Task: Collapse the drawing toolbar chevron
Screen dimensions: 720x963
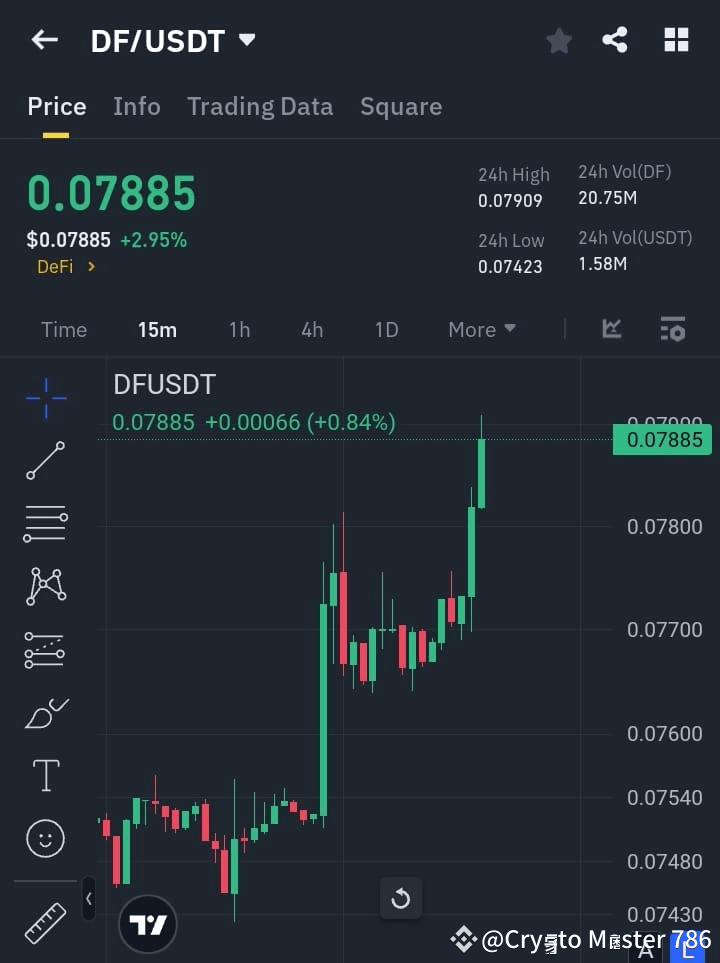Action: point(88,899)
